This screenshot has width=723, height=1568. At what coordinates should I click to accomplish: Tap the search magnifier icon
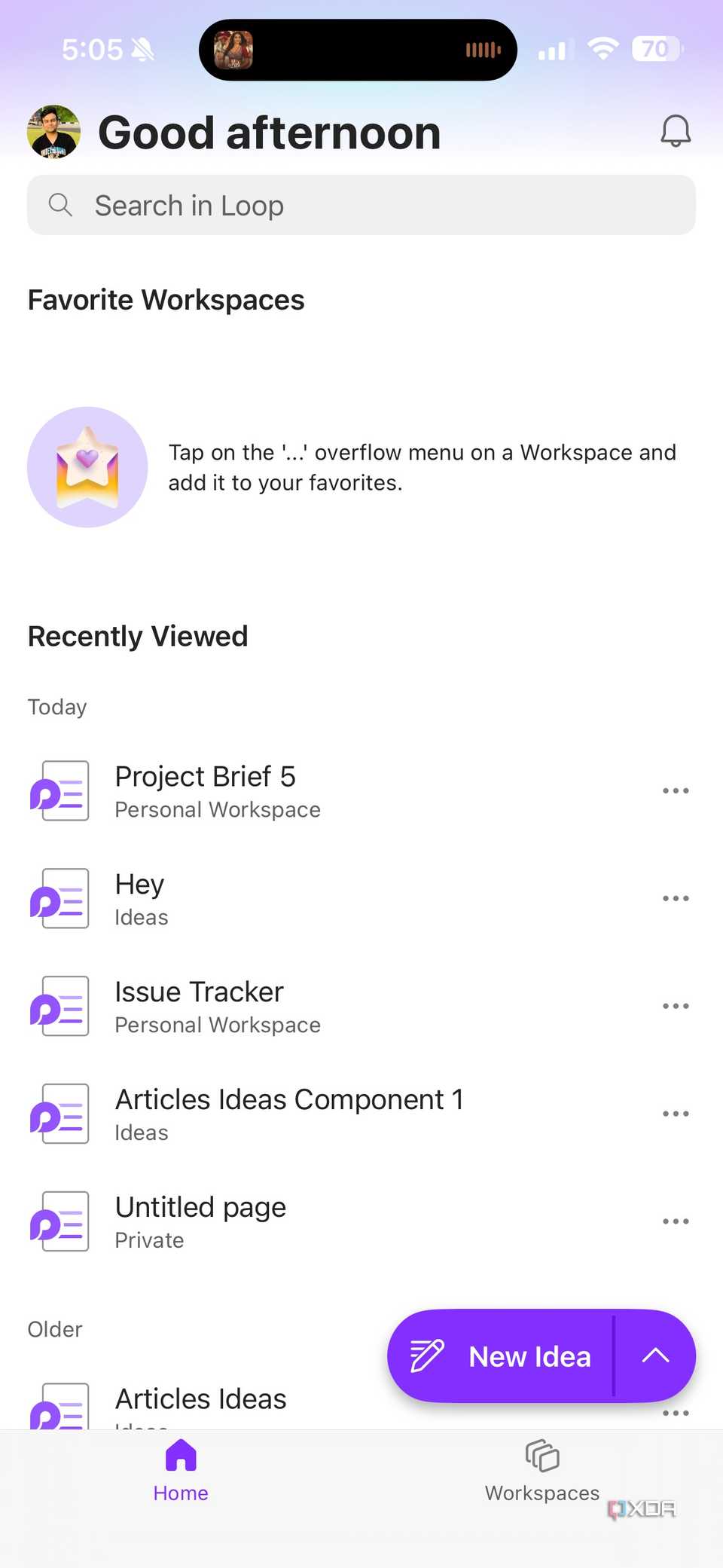[x=60, y=204]
